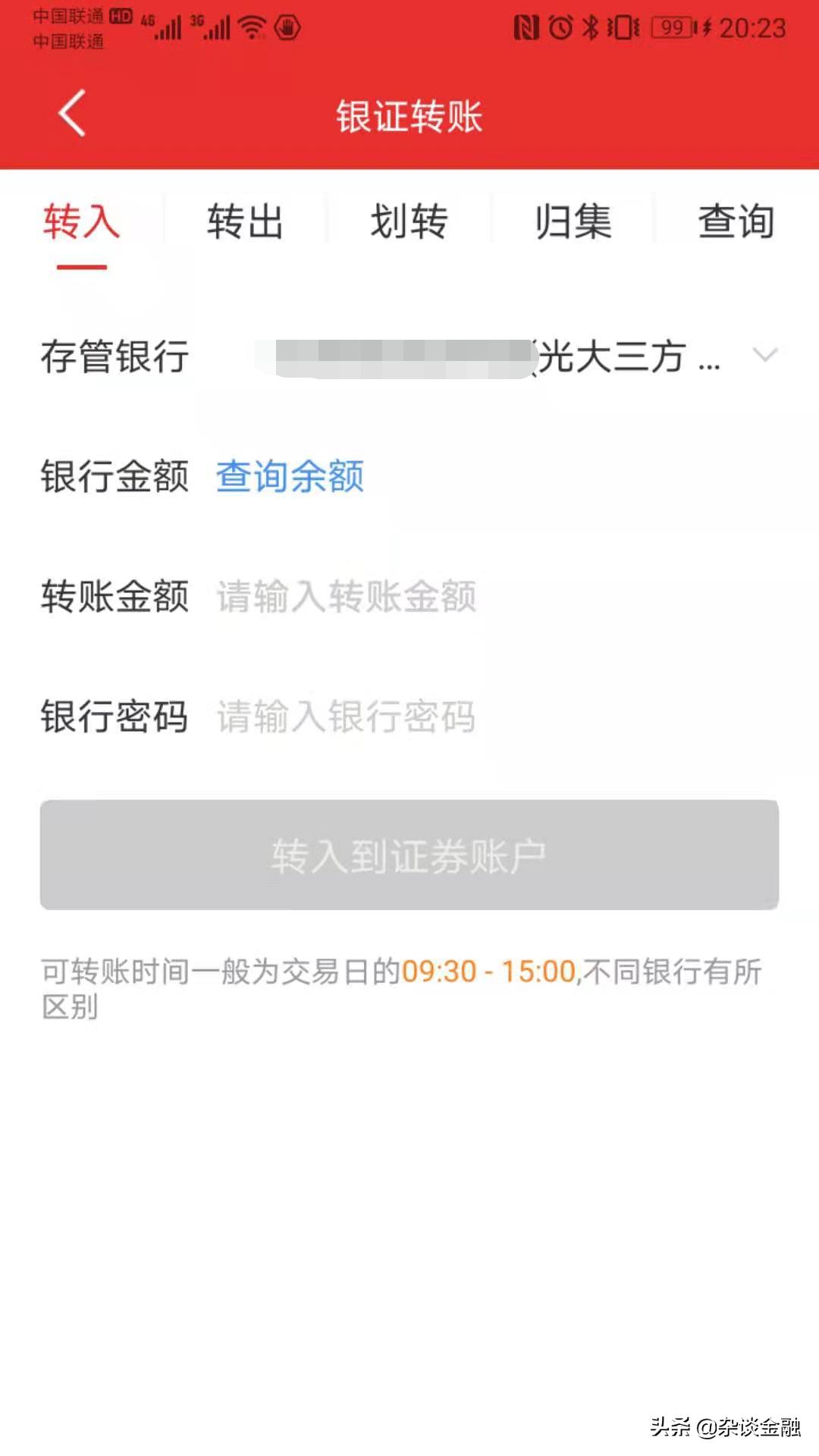
Task: Open the 查询 tab
Action: click(736, 222)
